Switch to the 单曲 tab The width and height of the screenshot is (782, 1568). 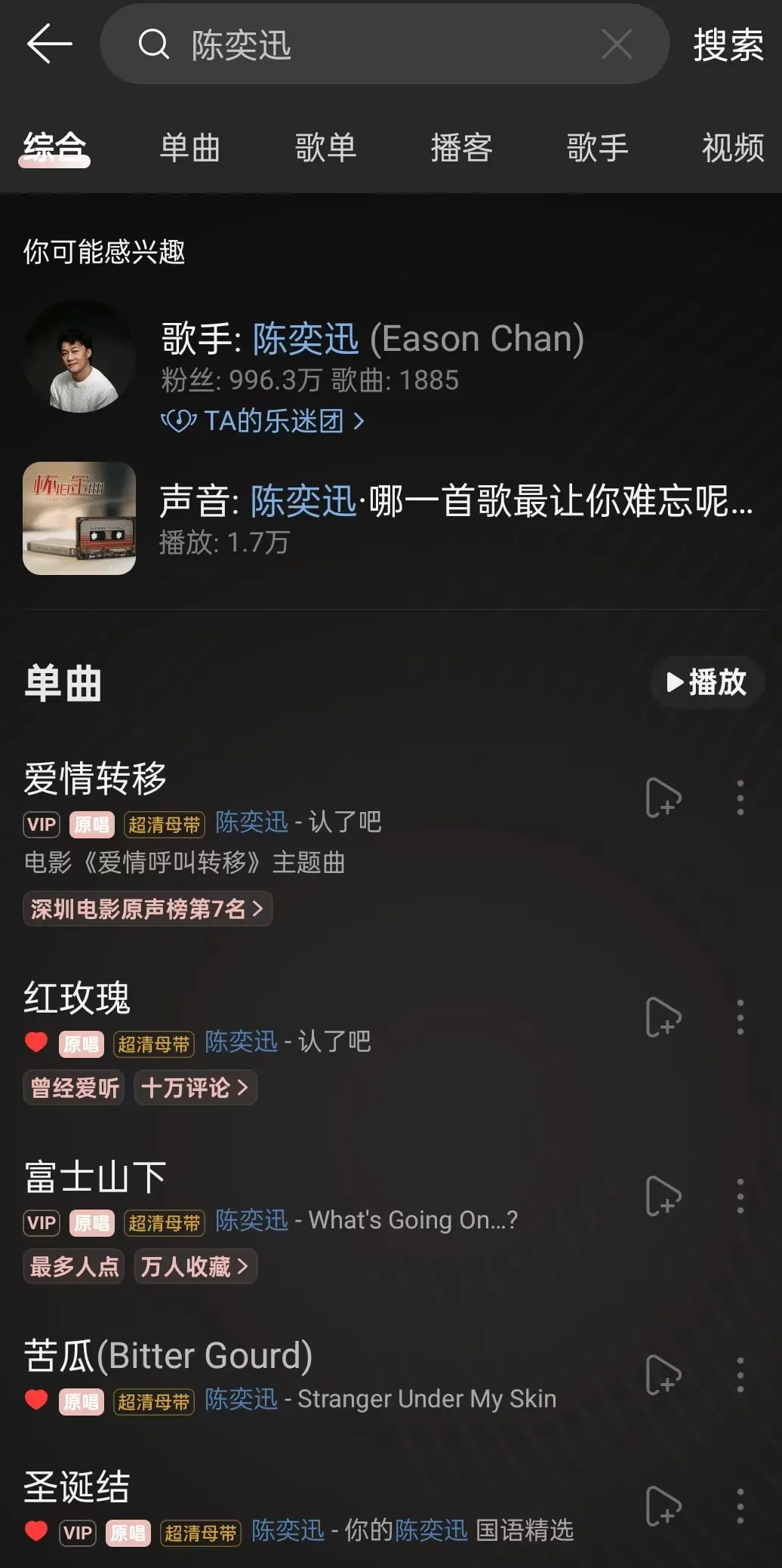(x=190, y=147)
